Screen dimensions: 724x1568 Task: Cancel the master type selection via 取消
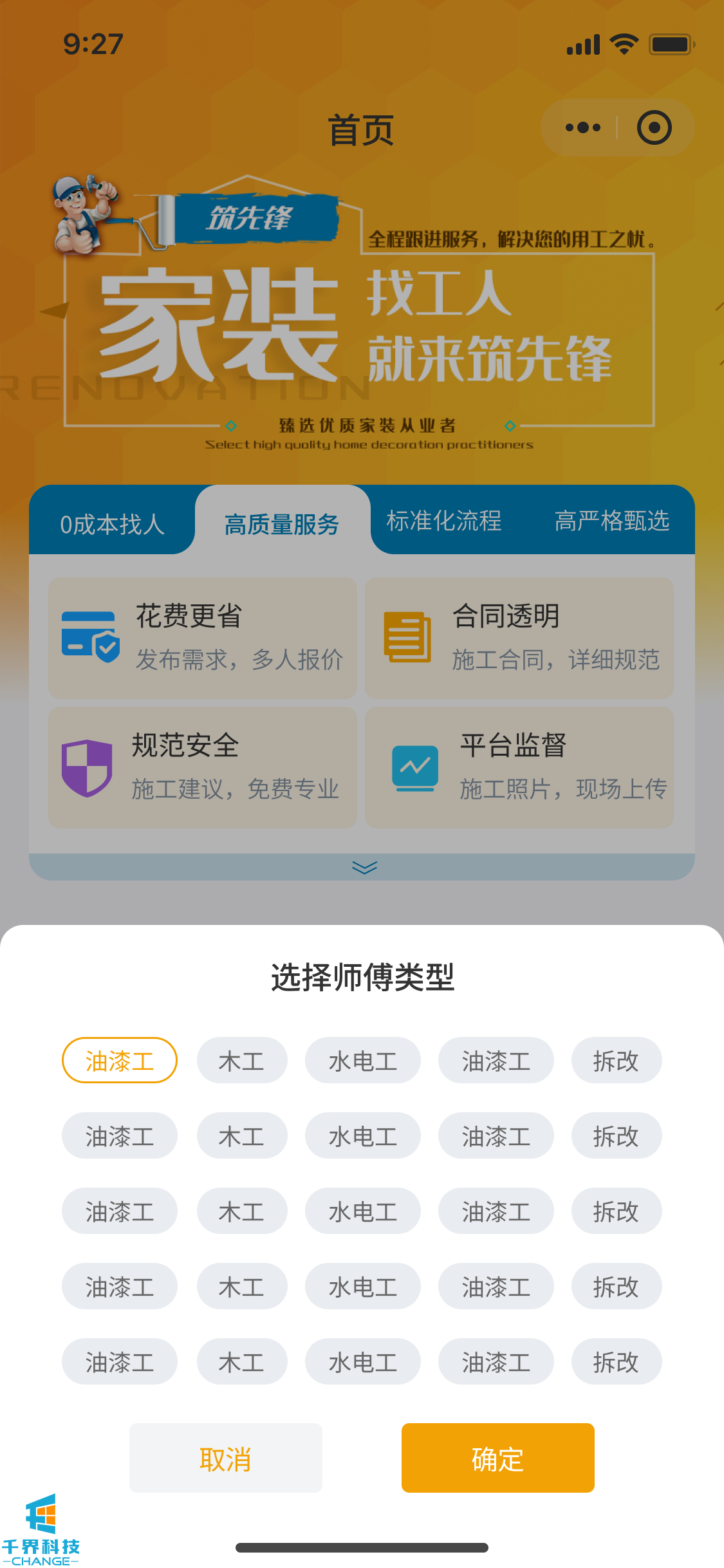tap(225, 1458)
